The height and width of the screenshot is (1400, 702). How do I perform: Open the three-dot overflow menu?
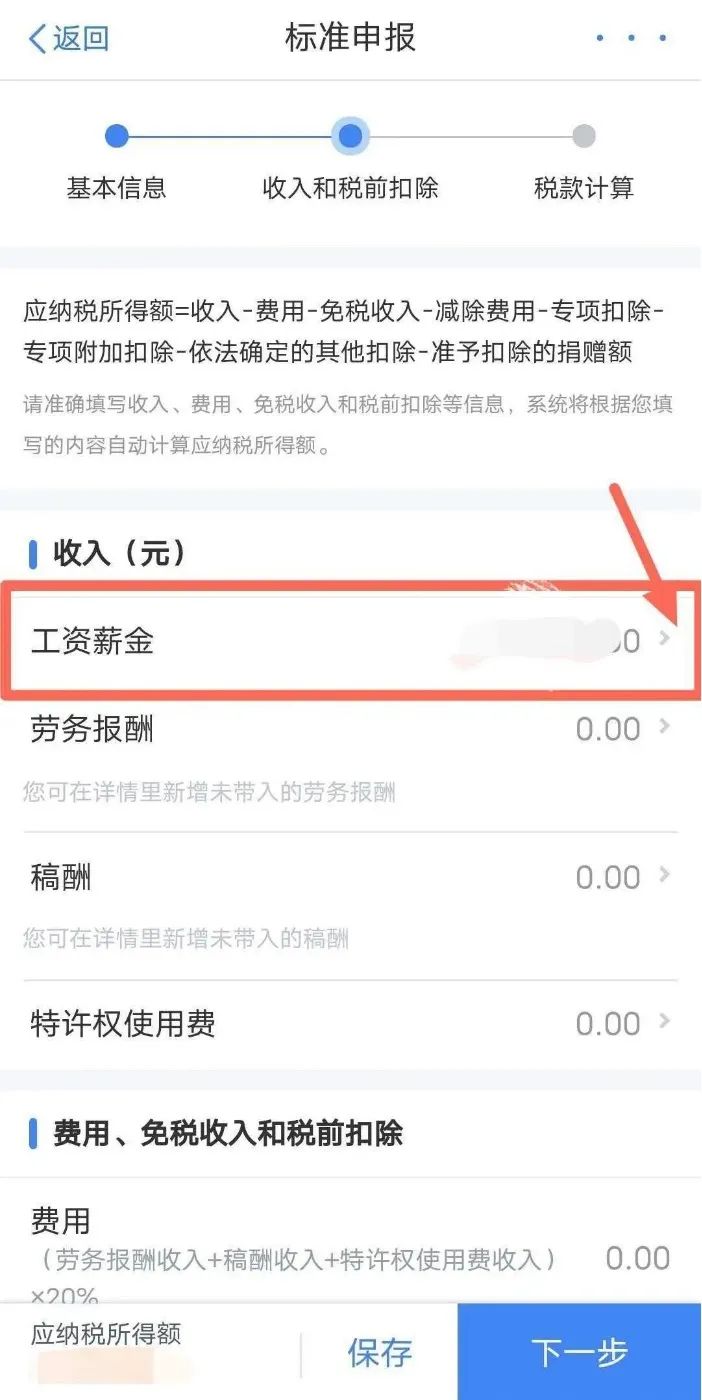click(631, 38)
